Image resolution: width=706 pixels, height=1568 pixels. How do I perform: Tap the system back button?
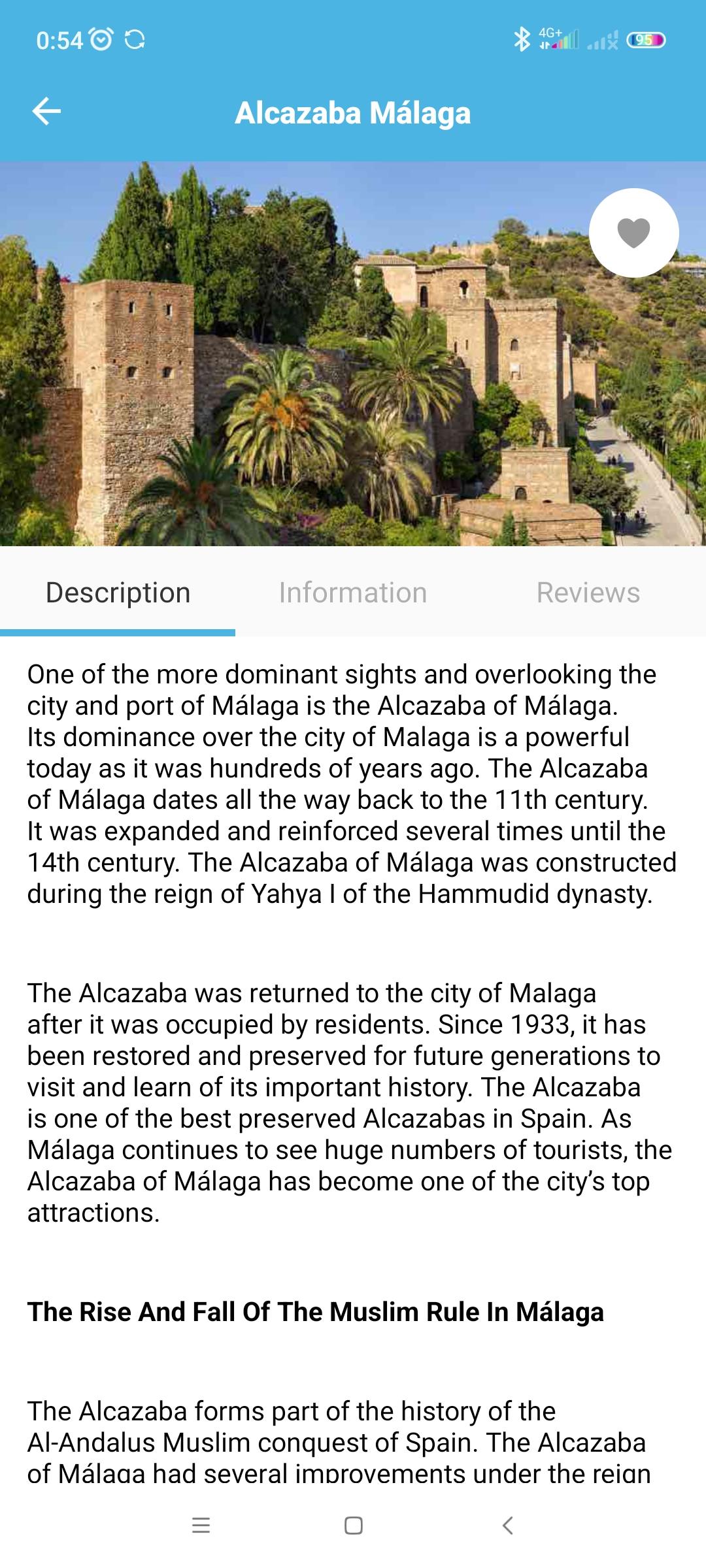[x=507, y=1525]
